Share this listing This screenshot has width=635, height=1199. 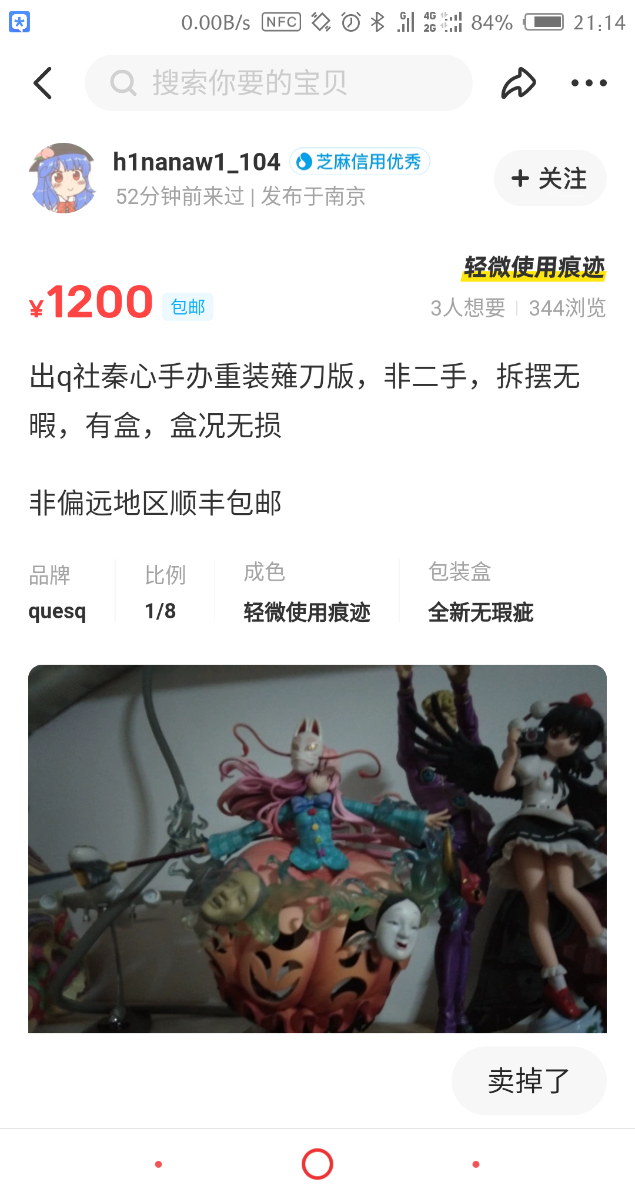click(x=518, y=83)
